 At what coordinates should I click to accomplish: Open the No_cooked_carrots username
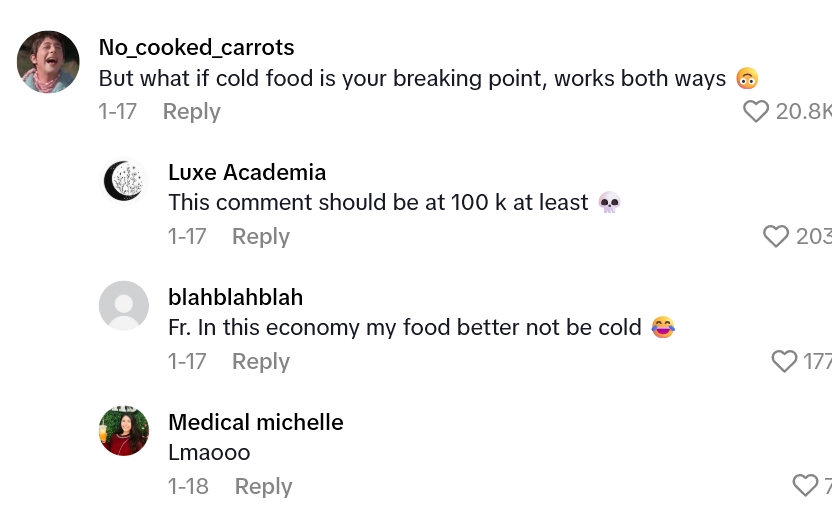pos(196,47)
